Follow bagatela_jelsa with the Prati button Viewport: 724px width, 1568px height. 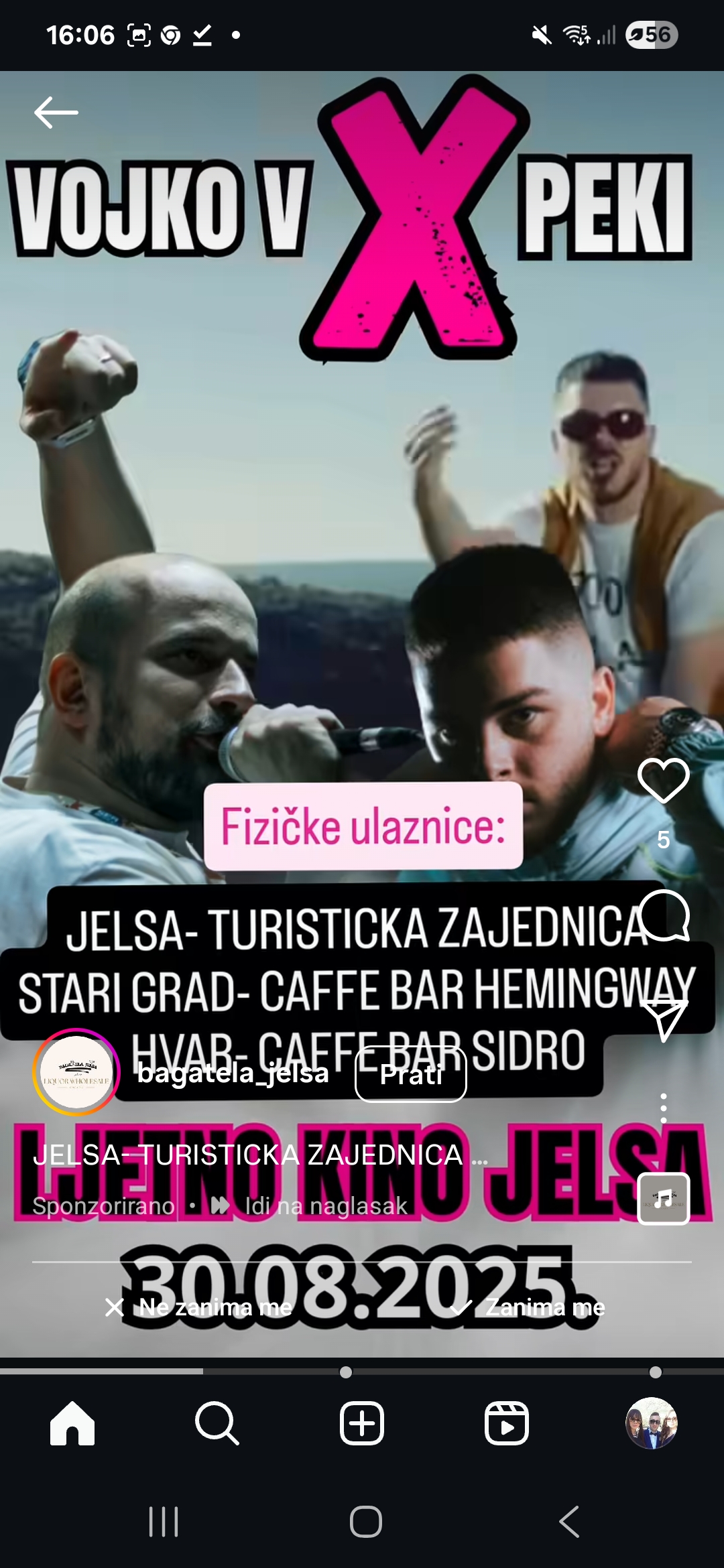coord(410,1074)
